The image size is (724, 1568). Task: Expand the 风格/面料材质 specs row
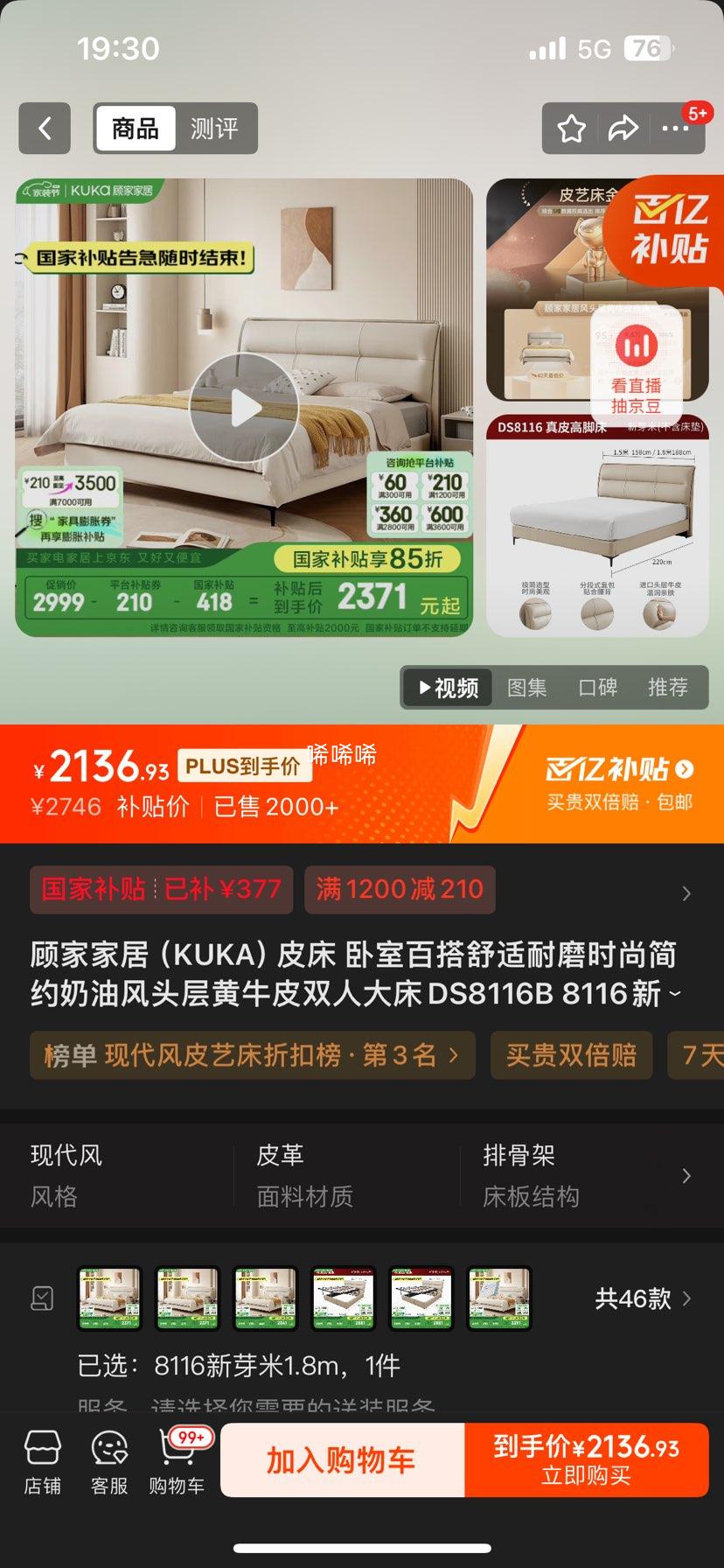pyautogui.click(x=687, y=1176)
